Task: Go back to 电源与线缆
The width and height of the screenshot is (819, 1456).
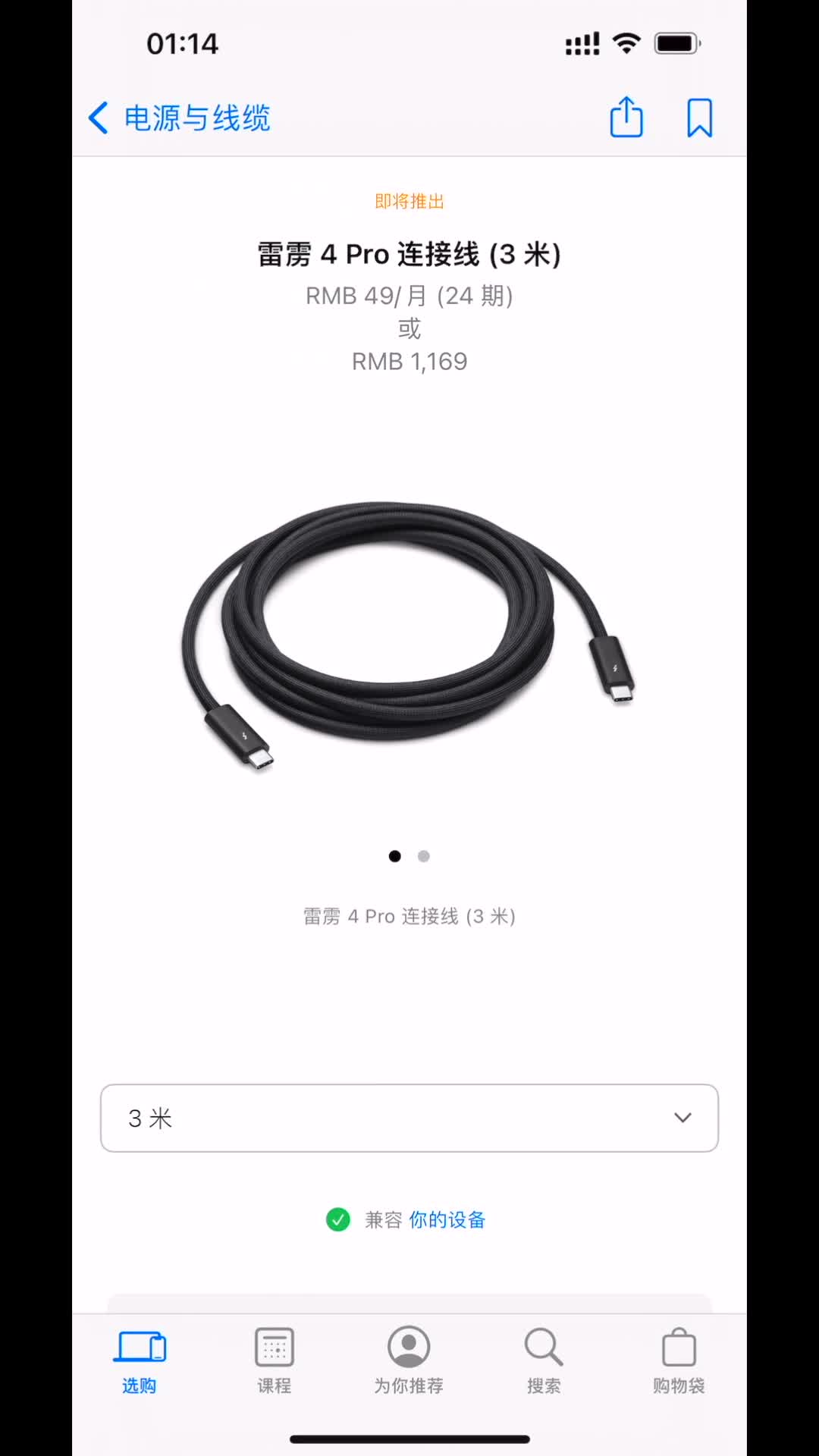Action: pyautogui.click(x=179, y=118)
